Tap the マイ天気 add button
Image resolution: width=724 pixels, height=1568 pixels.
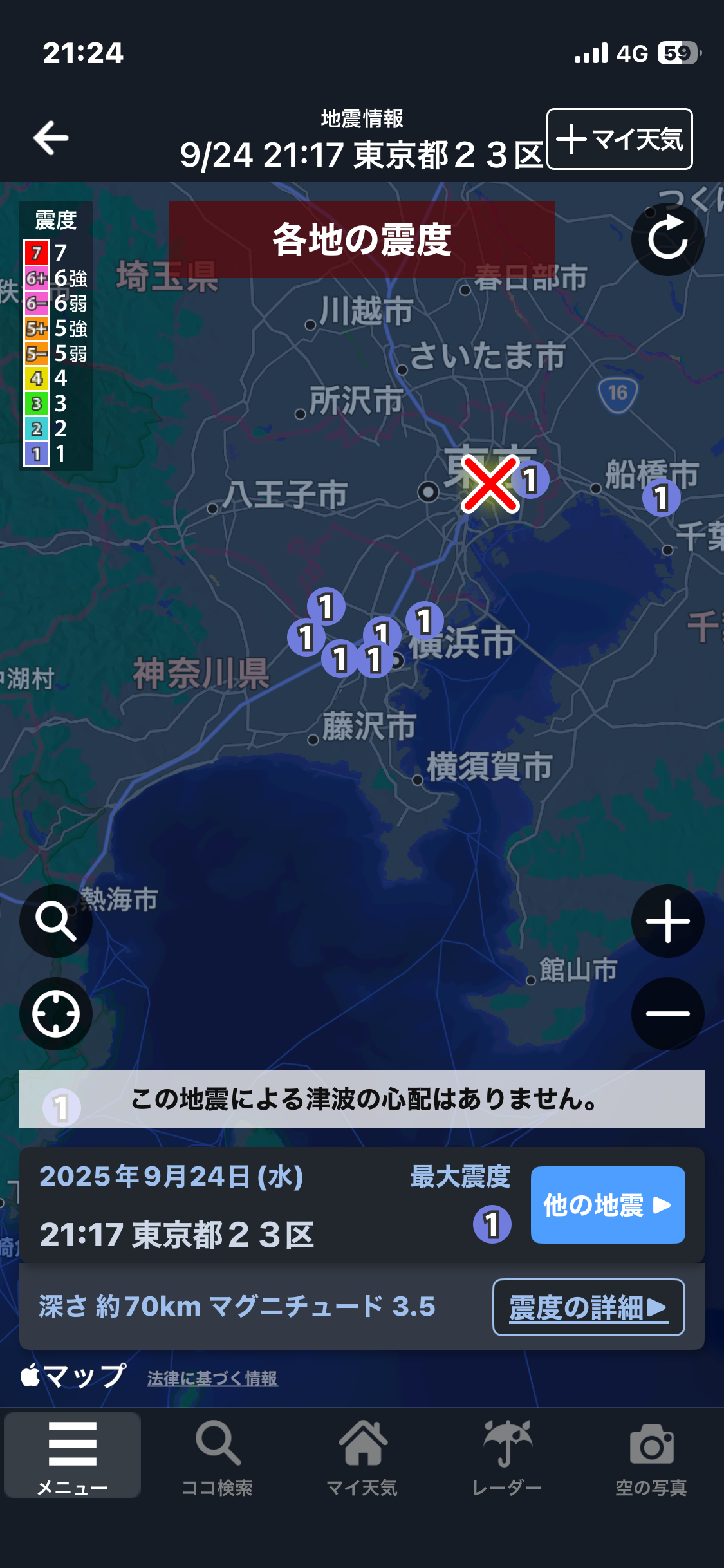619,139
